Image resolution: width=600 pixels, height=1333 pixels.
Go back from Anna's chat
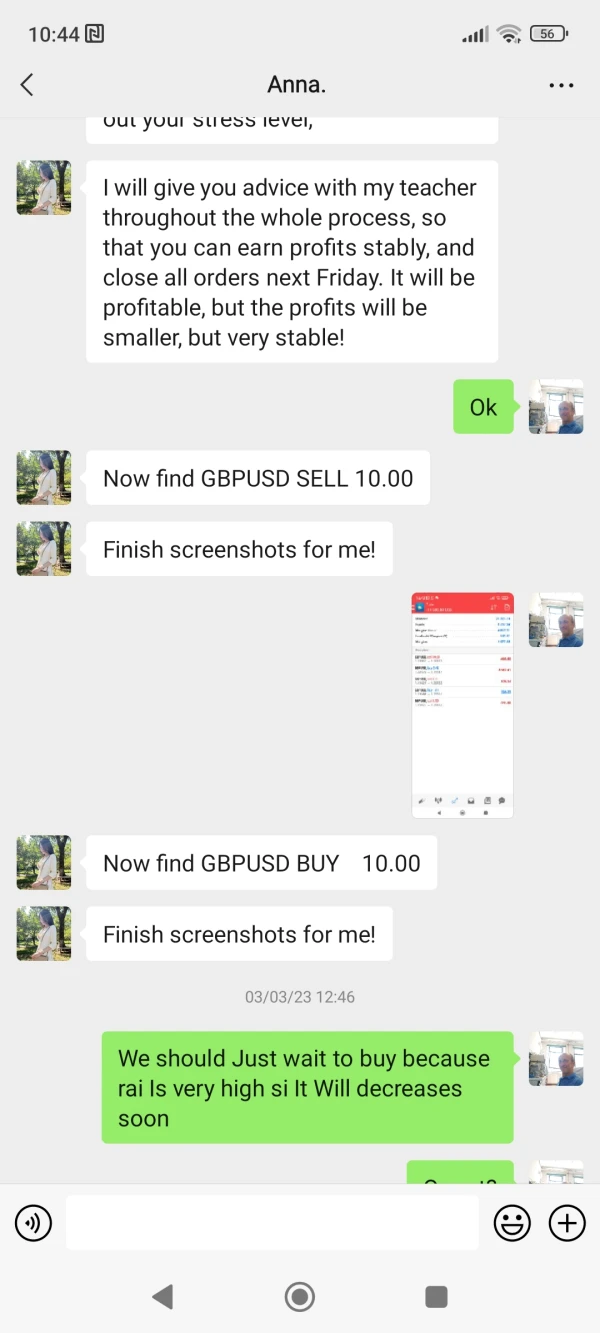pos(27,85)
